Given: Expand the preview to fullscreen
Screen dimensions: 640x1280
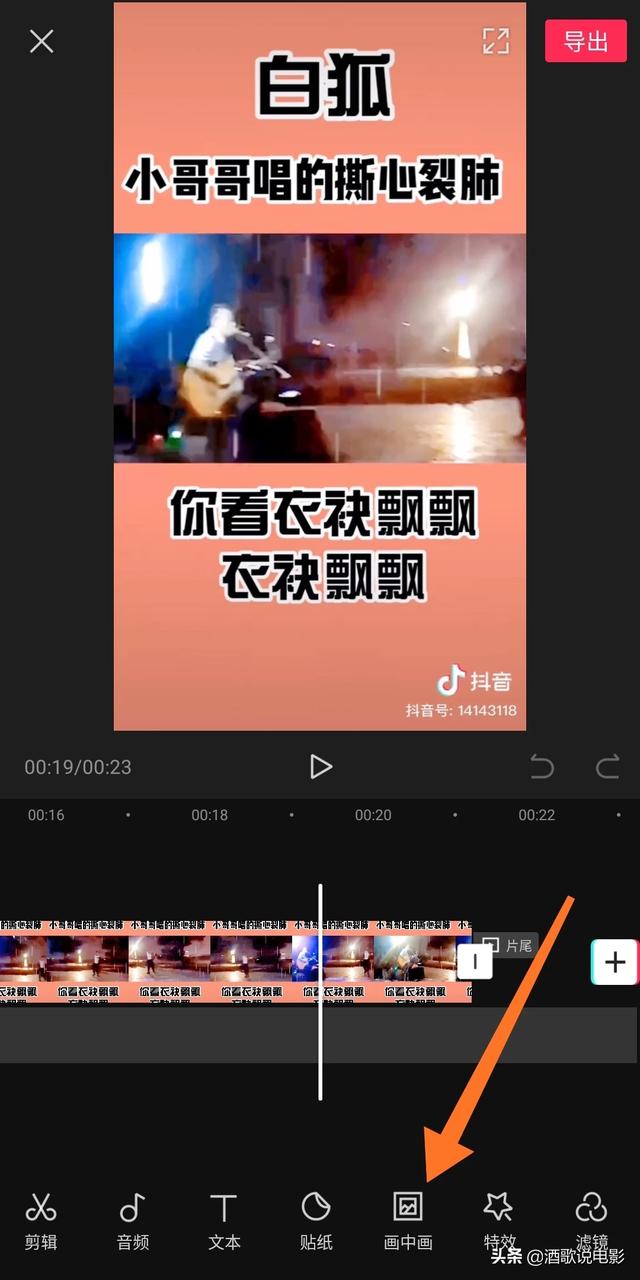Looking at the screenshot, I should 495,41.
